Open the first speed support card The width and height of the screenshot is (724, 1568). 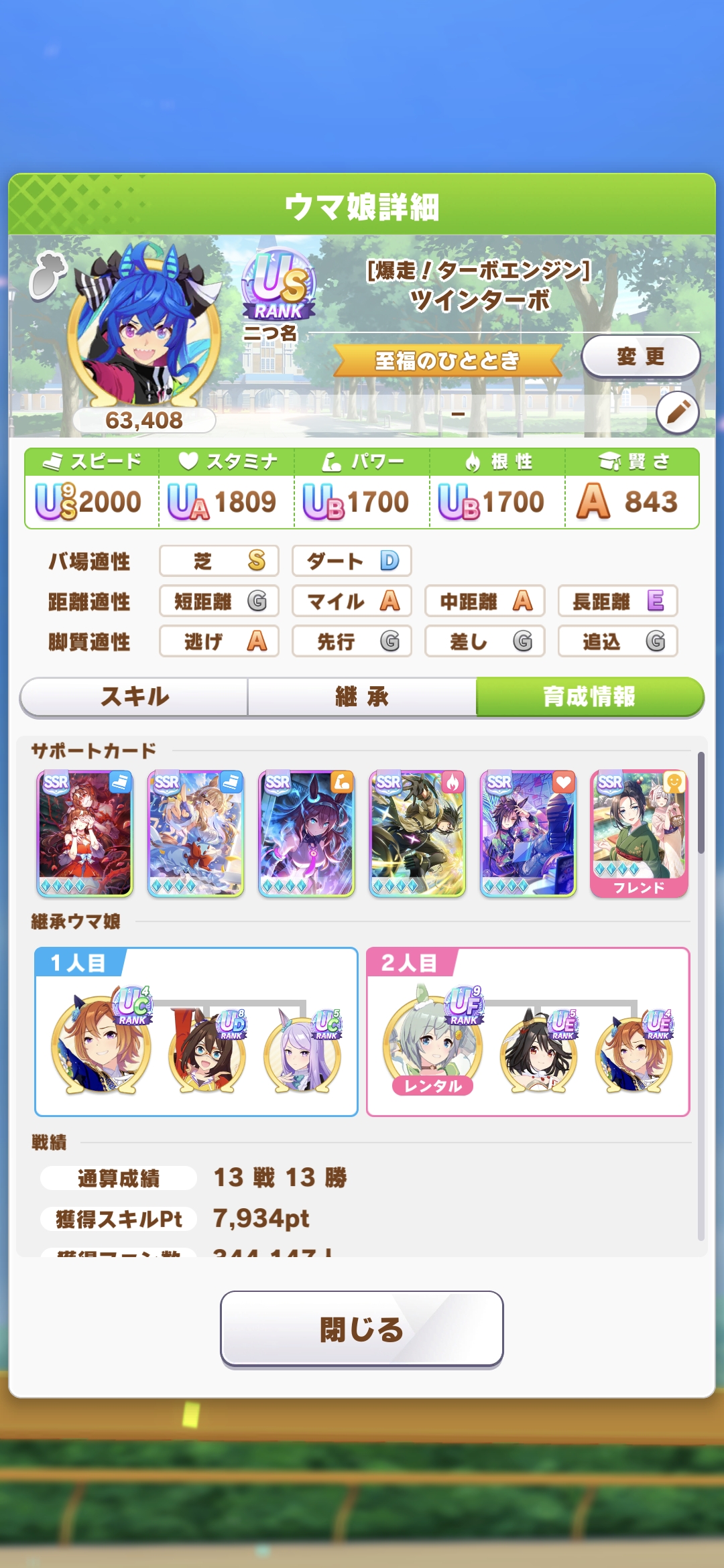(x=84, y=833)
